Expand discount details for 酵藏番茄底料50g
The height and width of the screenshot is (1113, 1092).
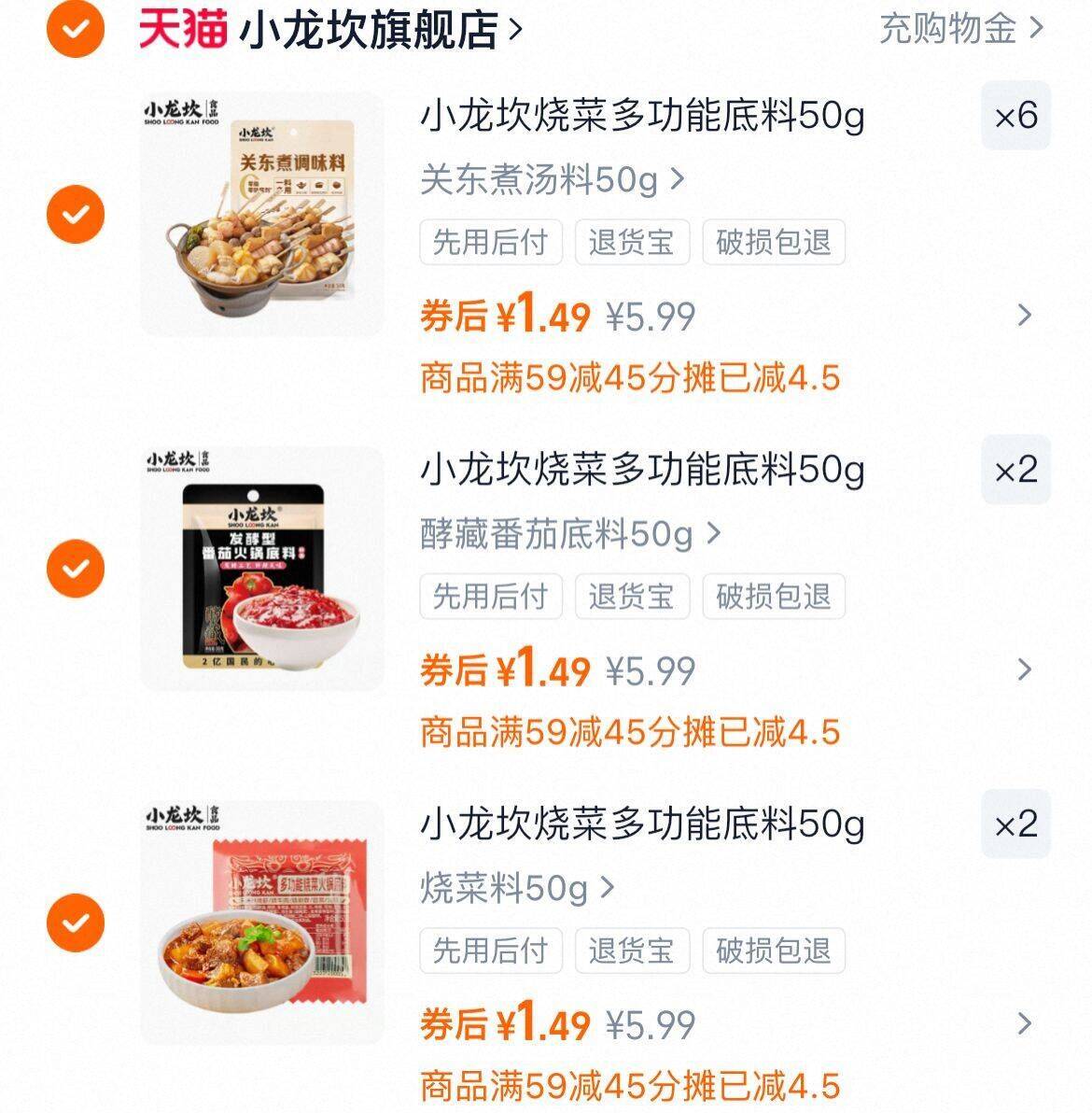pos(1024,669)
